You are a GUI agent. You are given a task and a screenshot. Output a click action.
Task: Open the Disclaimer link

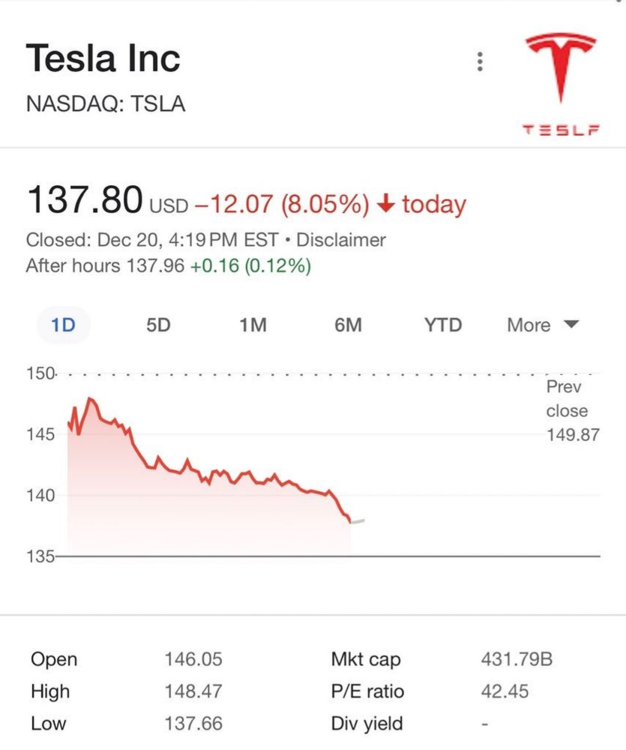click(x=341, y=240)
